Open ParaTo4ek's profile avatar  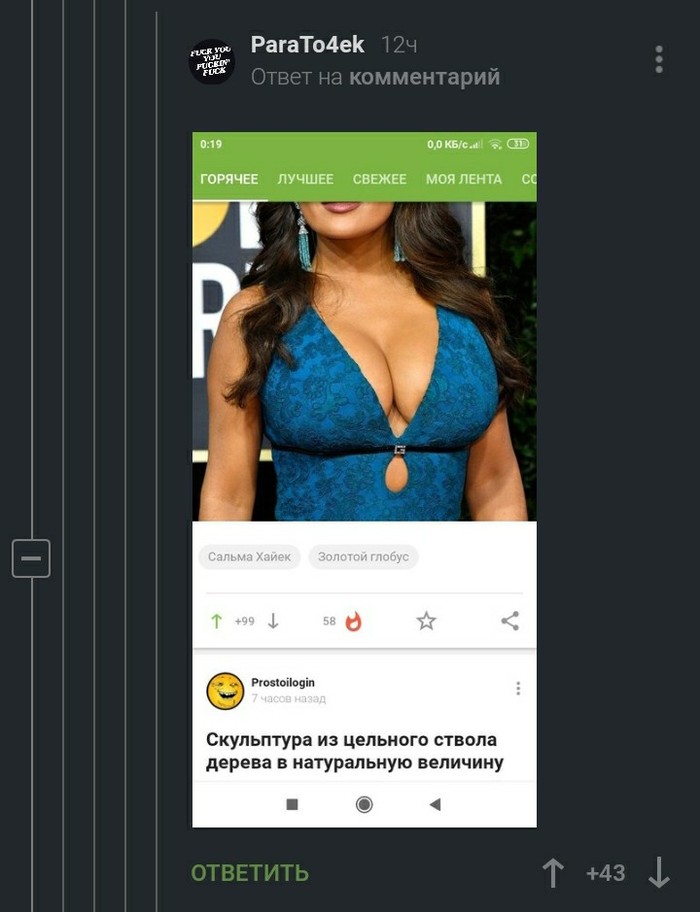(211, 61)
